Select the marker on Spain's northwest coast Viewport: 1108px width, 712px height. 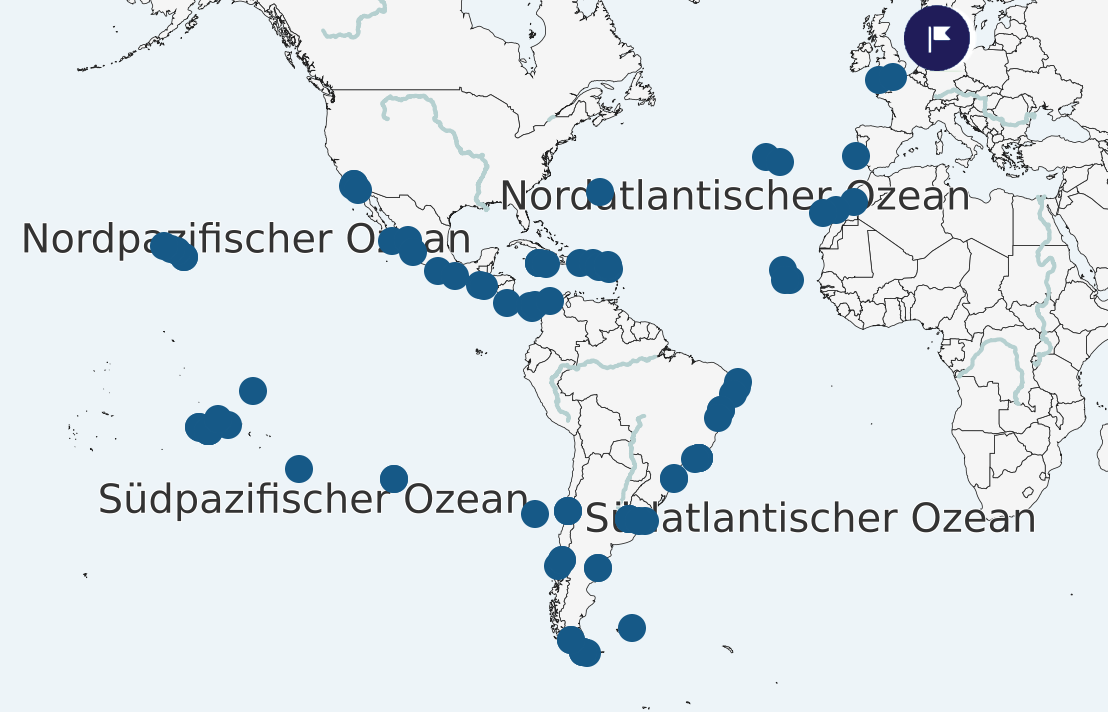click(x=855, y=156)
